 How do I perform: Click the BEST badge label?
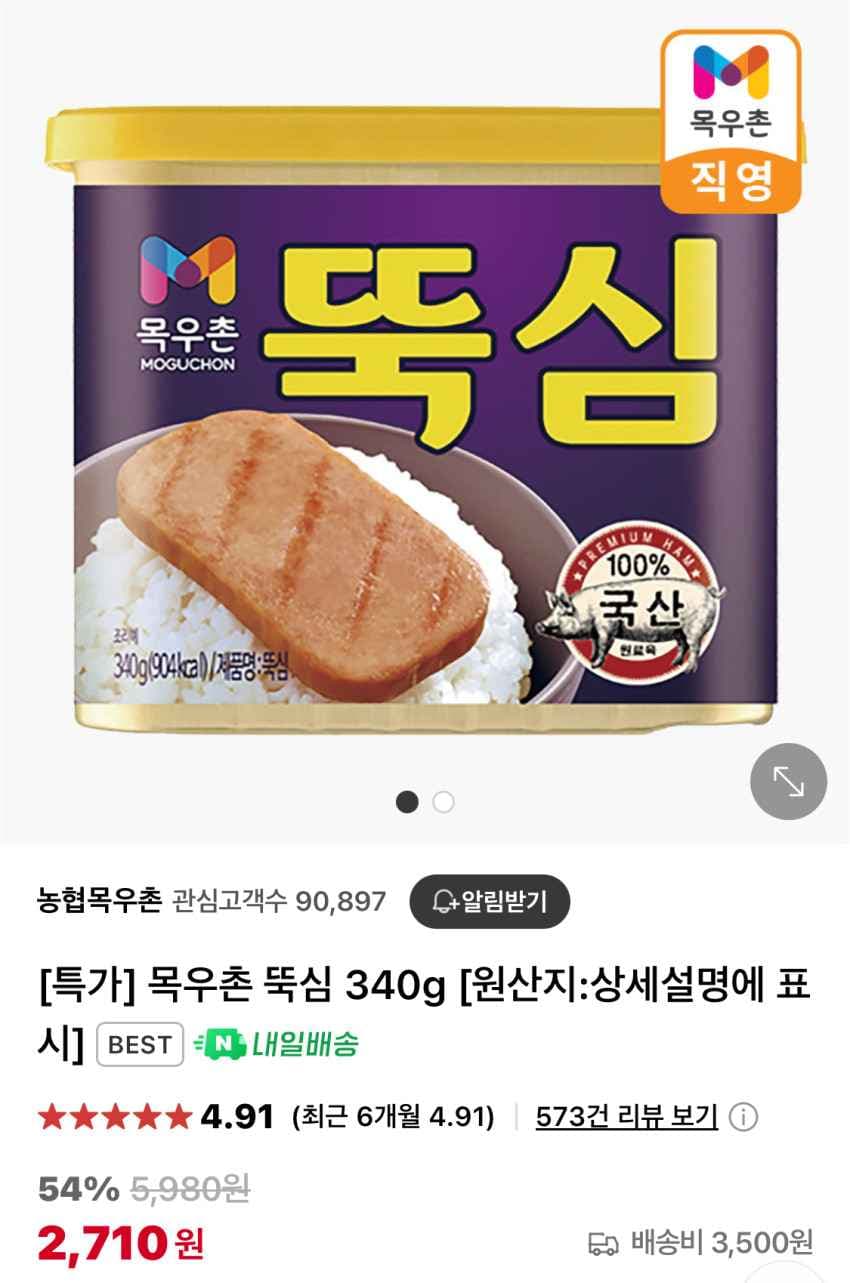coord(140,1044)
